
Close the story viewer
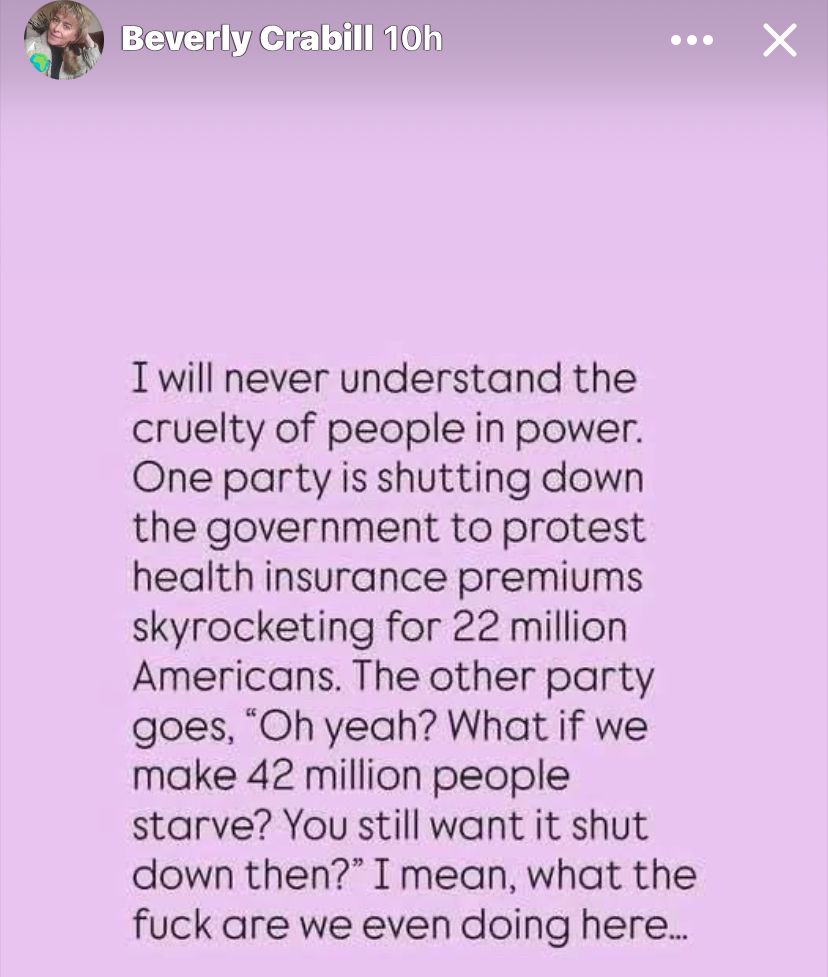779,41
